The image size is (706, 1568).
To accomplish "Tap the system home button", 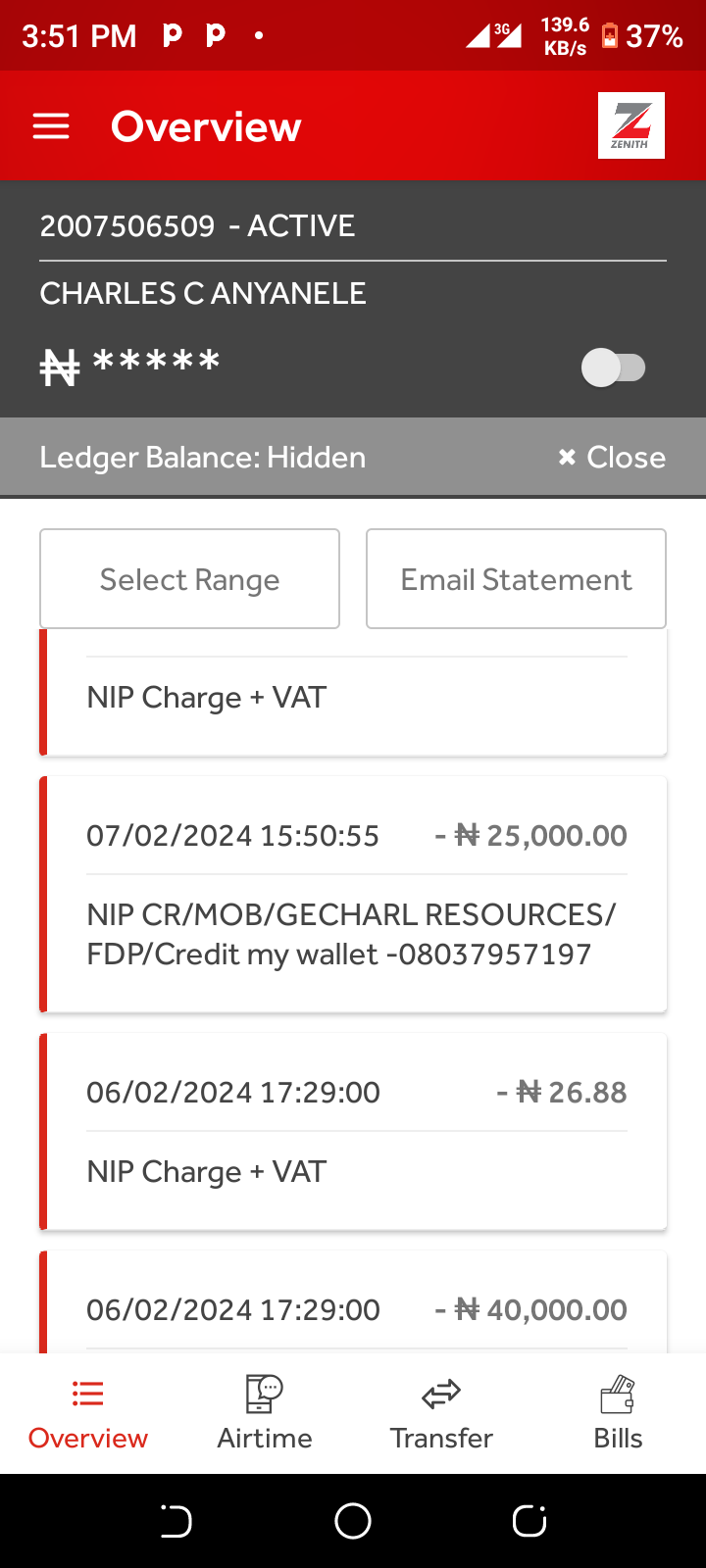I will point(353,1521).
